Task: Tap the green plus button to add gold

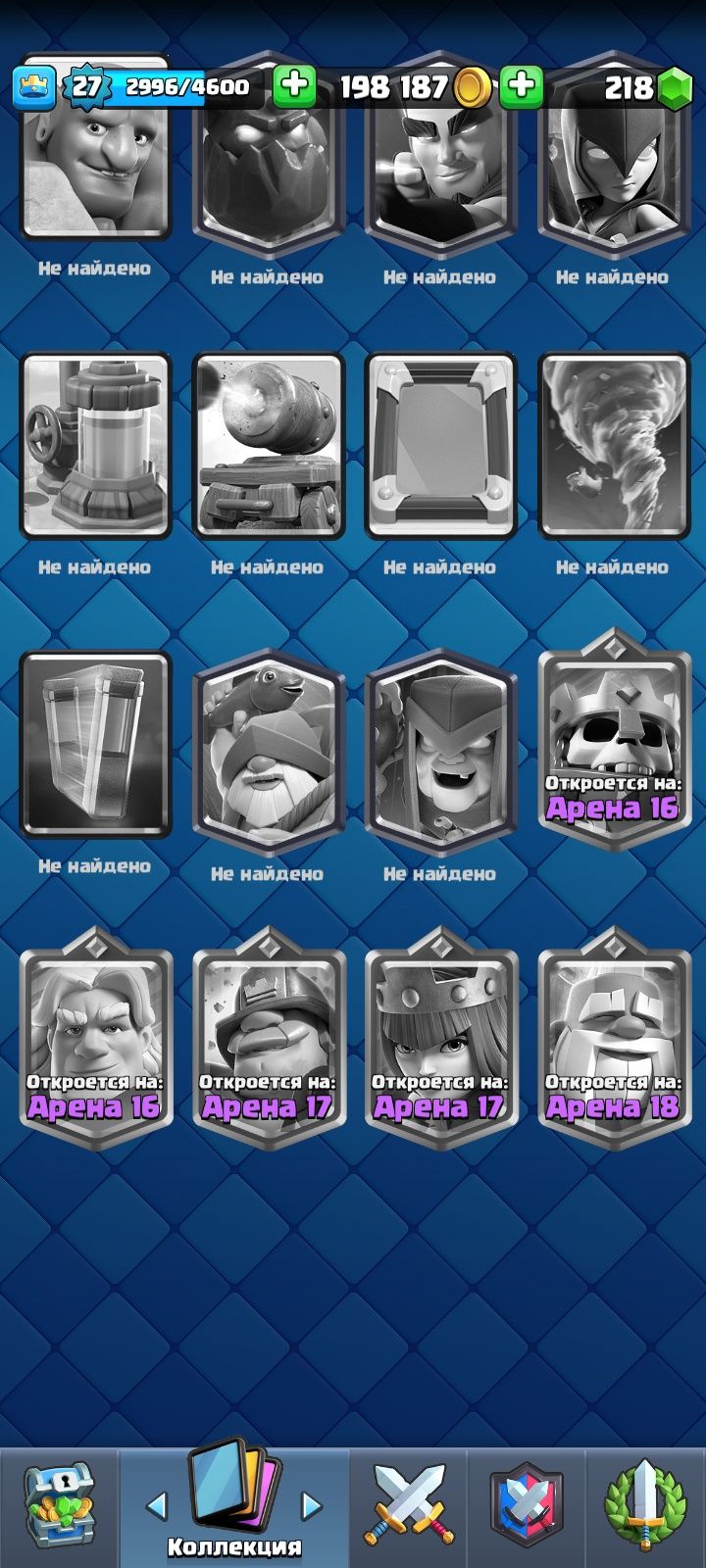Action: tap(293, 87)
